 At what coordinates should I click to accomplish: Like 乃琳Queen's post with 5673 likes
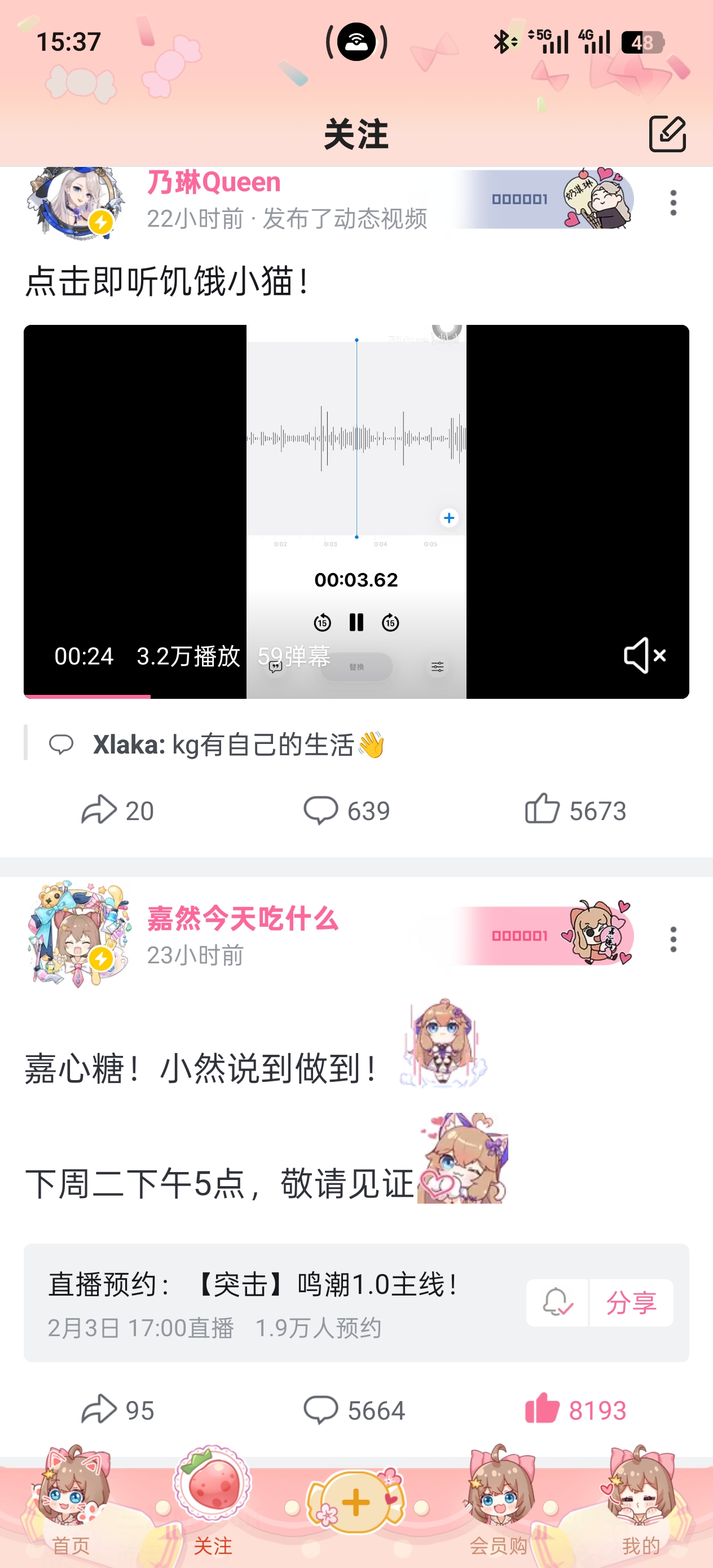[575, 810]
